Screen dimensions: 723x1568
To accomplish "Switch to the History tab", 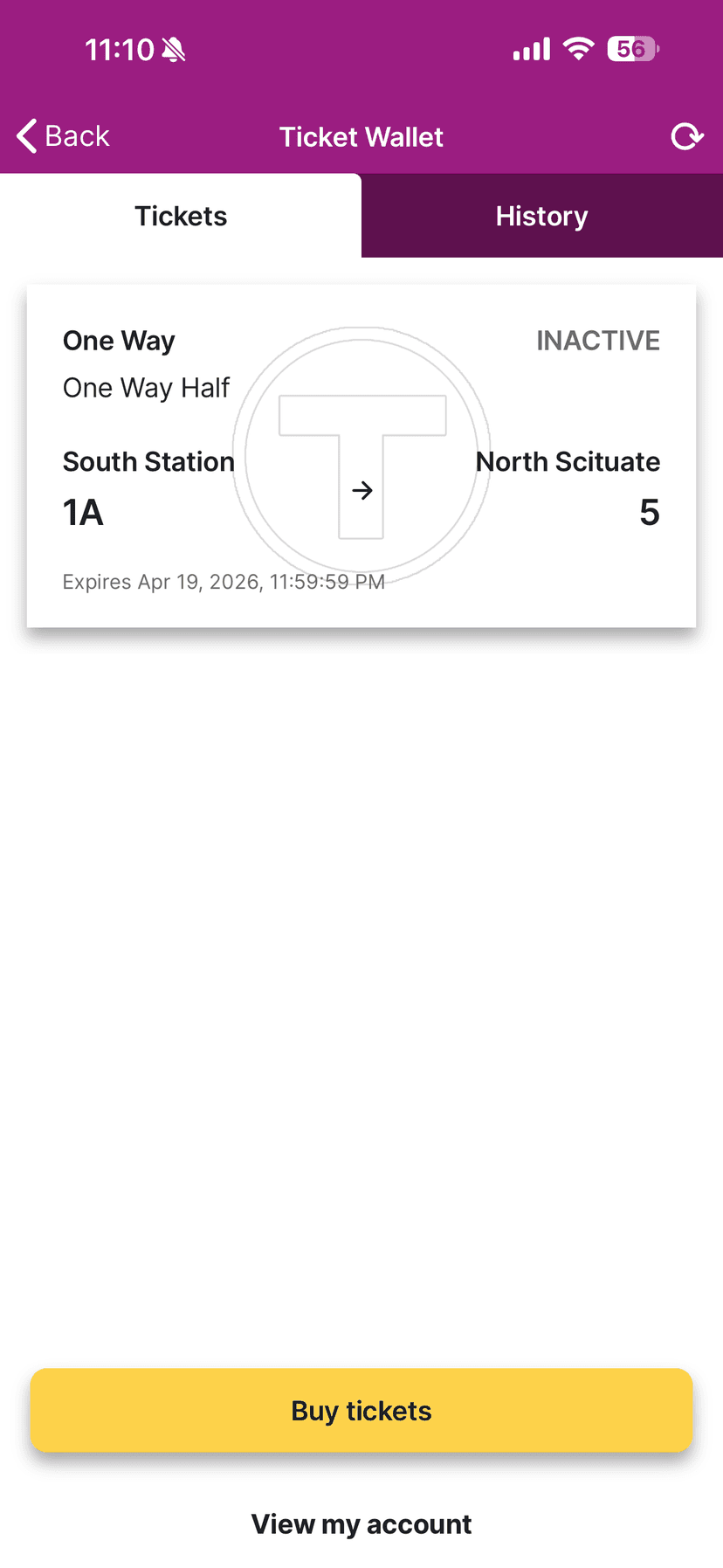I will pos(541,216).
